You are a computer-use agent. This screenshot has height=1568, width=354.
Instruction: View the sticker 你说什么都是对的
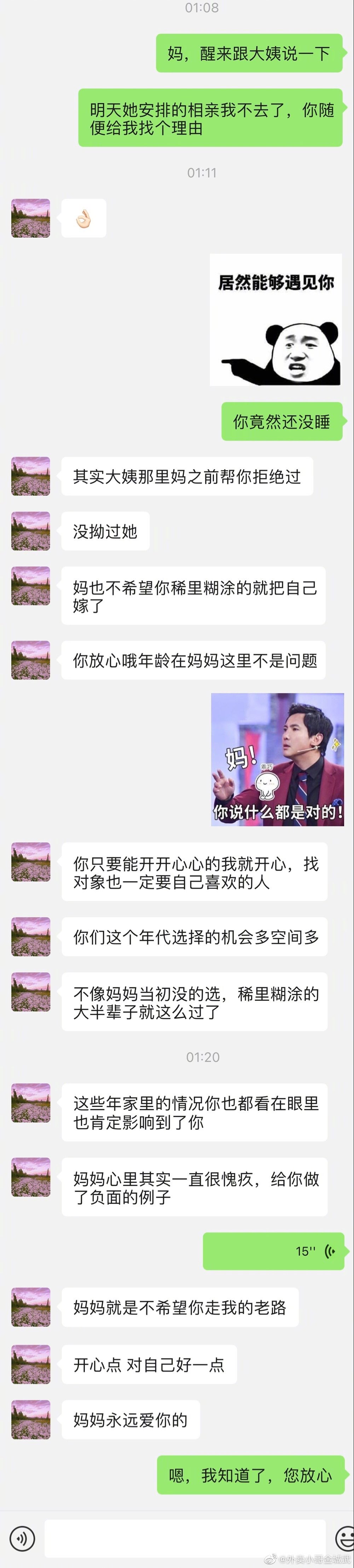point(277,760)
